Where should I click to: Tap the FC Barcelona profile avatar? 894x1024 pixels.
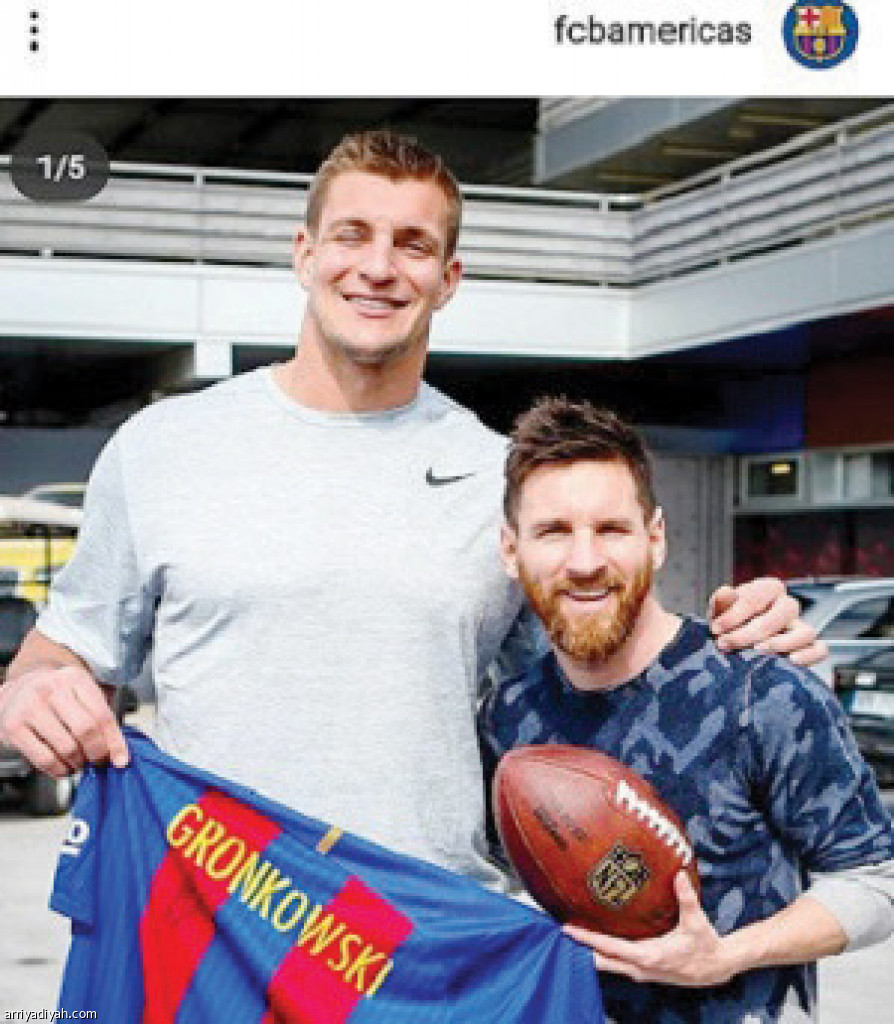pos(820,32)
